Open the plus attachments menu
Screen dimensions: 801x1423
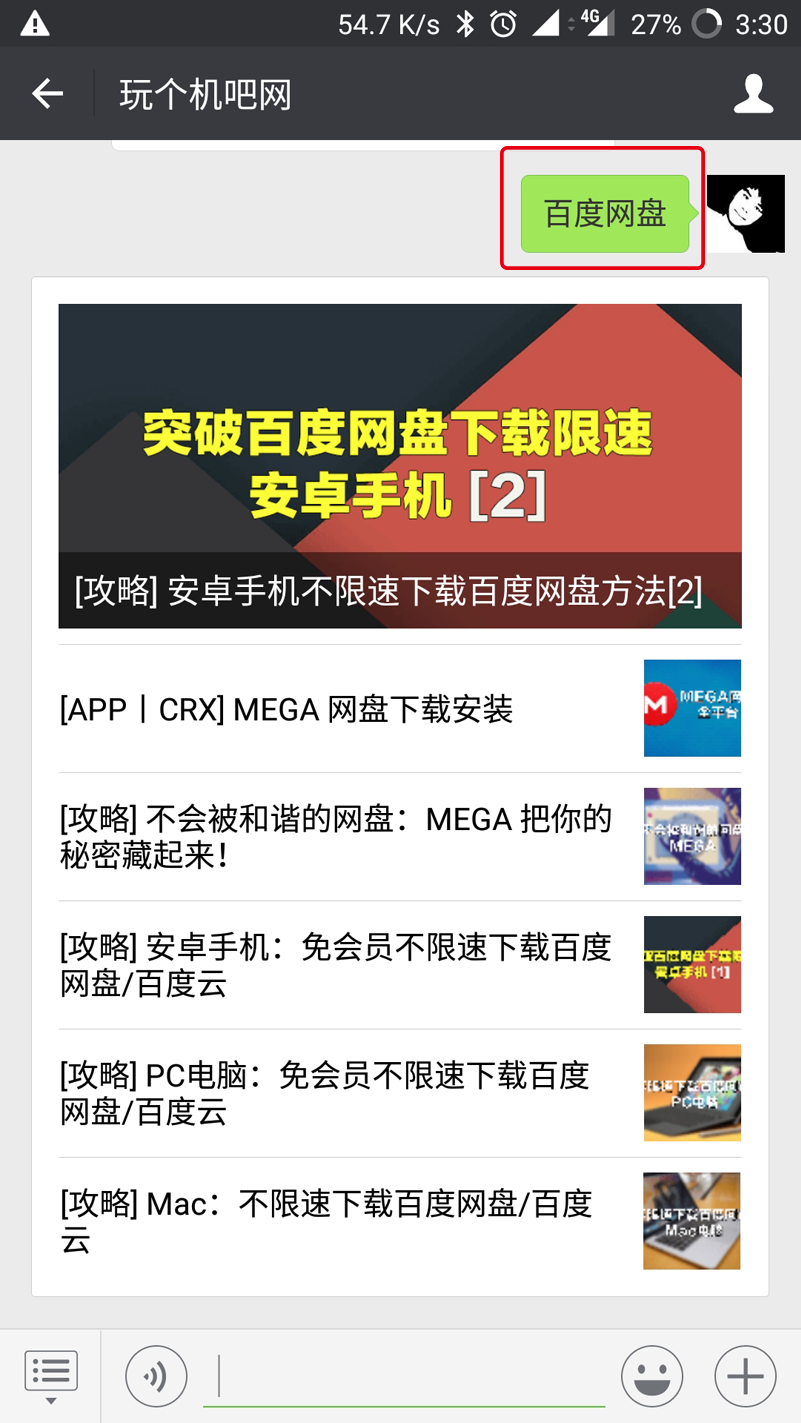pos(745,1376)
